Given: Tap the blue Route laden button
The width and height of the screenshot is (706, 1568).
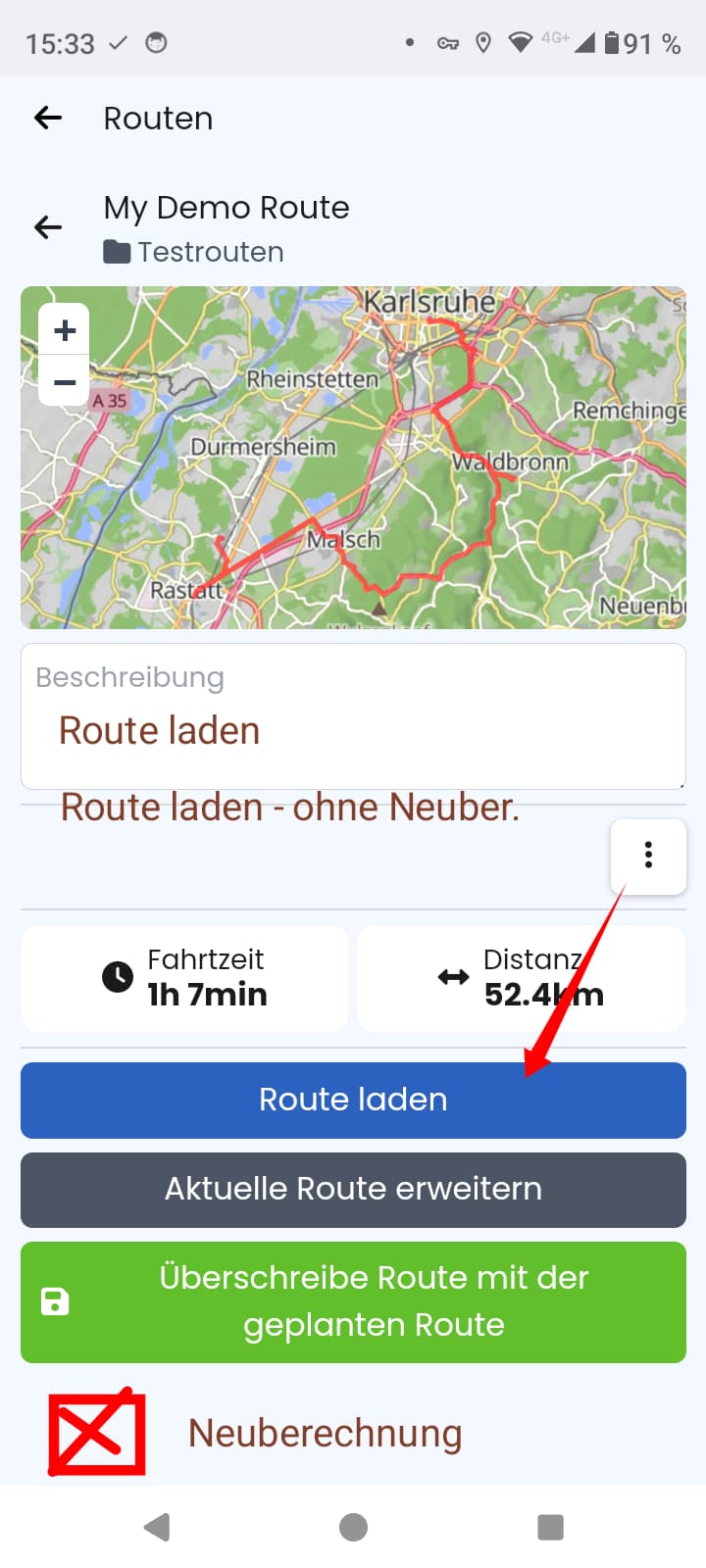Looking at the screenshot, I should (x=353, y=1100).
